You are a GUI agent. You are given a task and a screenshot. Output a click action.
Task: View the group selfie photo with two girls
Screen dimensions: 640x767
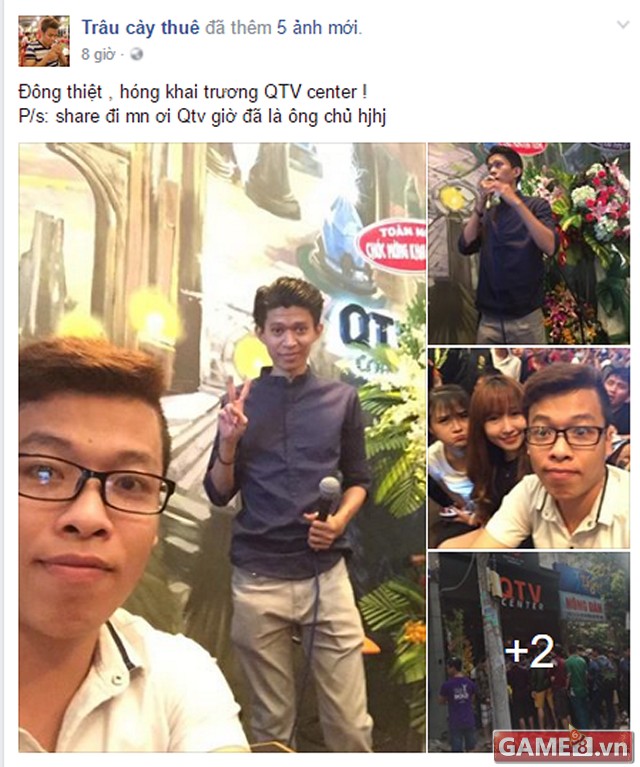point(528,448)
